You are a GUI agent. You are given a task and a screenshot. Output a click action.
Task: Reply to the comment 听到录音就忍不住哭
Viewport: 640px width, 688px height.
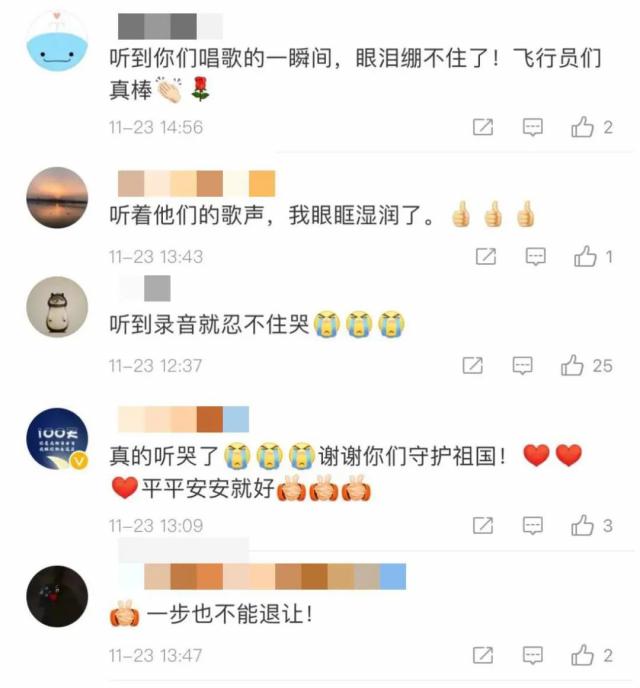coord(522,366)
